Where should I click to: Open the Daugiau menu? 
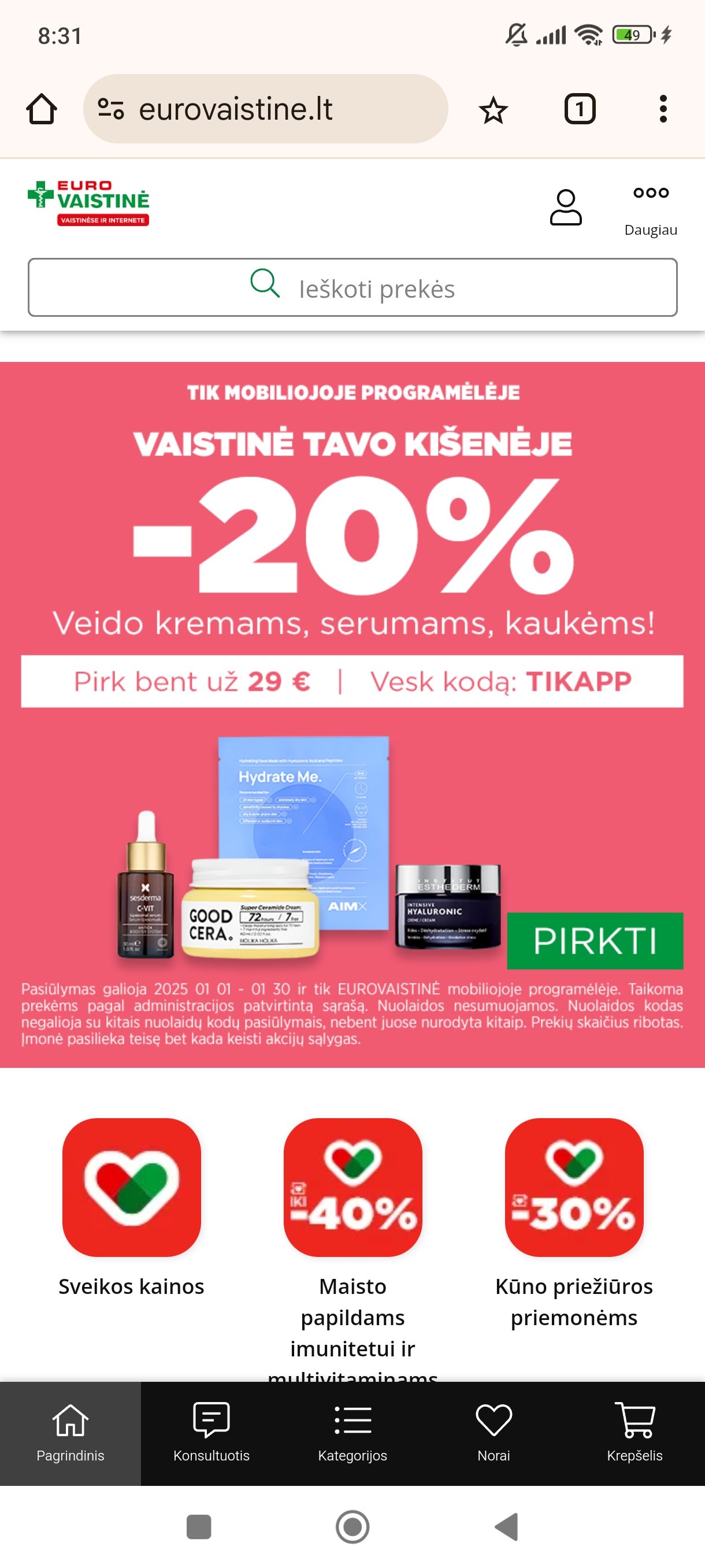650,209
